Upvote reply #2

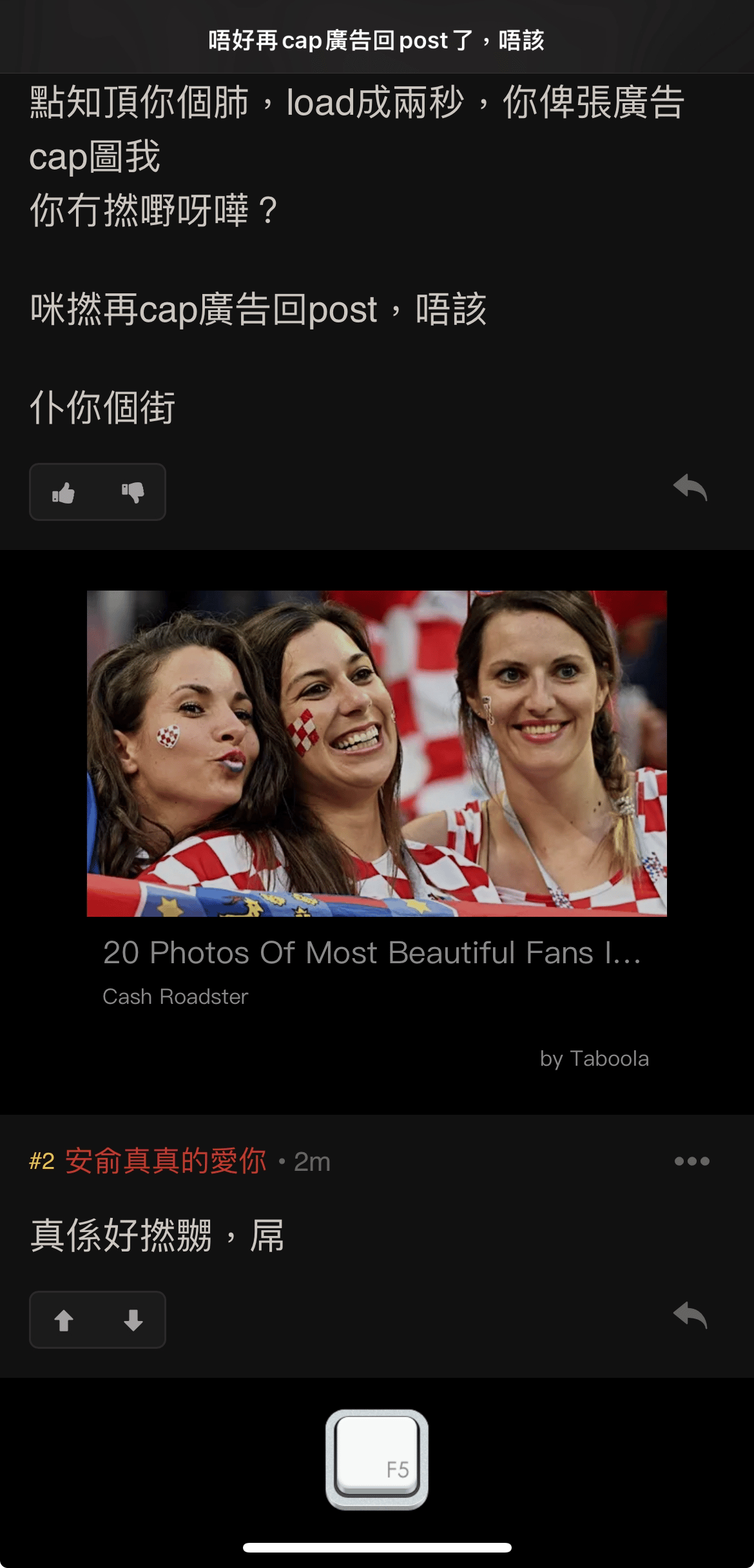(64, 1320)
